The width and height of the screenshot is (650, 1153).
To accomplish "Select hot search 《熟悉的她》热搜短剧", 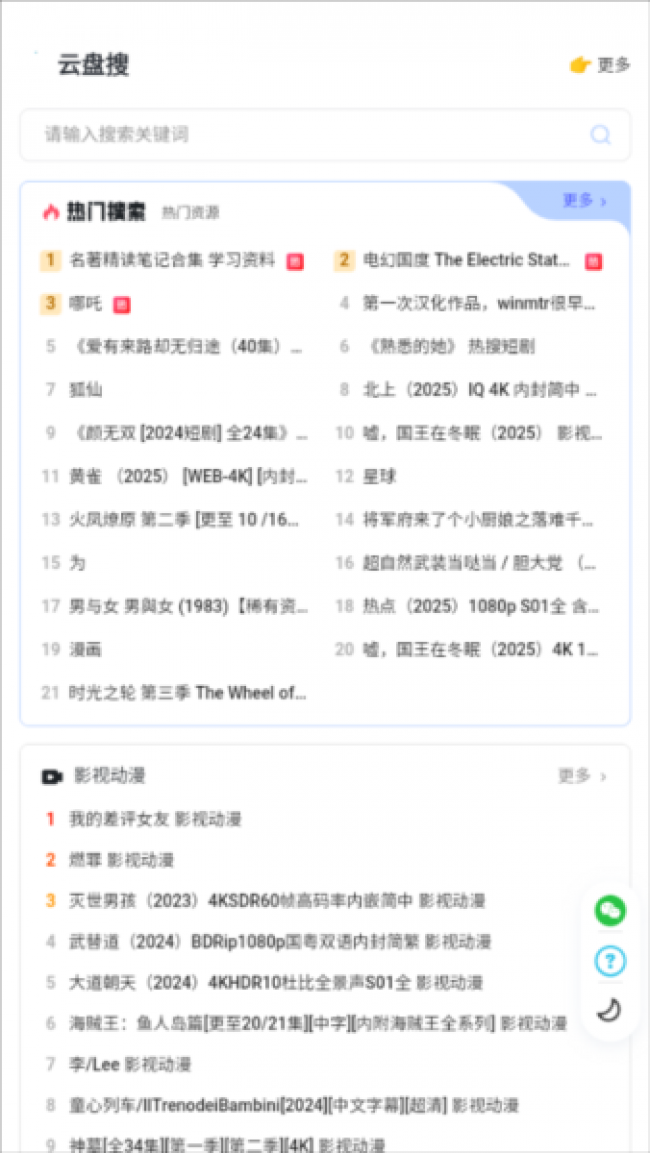I will point(450,347).
